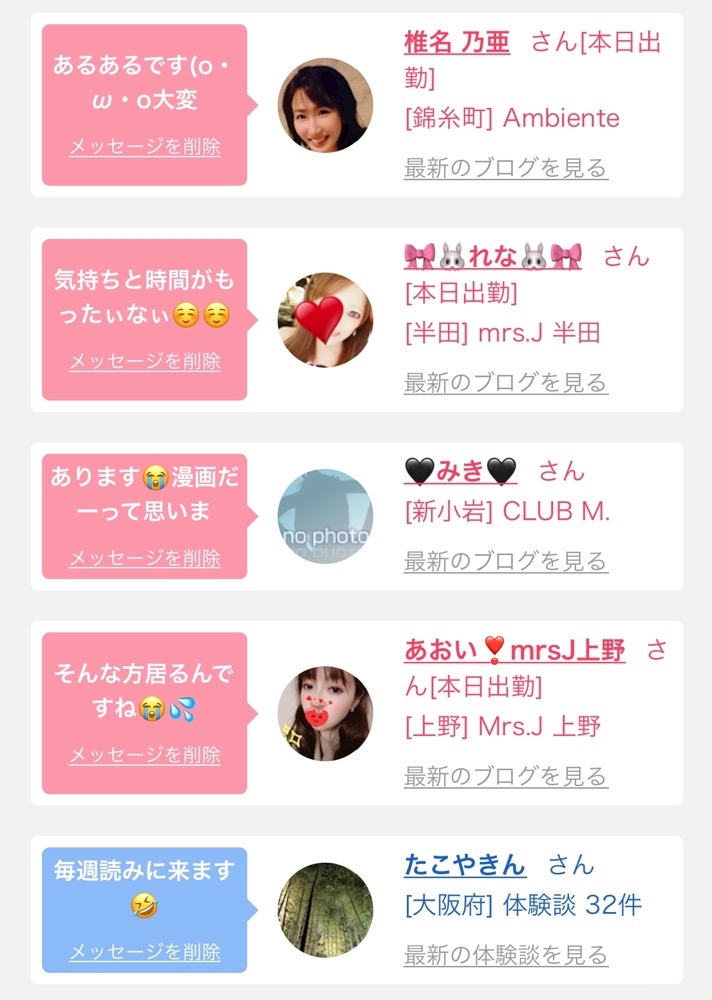The width and height of the screenshot is (712, 1000).
Task: Open れな's profile name link
Action: click(x=492, y=256)
